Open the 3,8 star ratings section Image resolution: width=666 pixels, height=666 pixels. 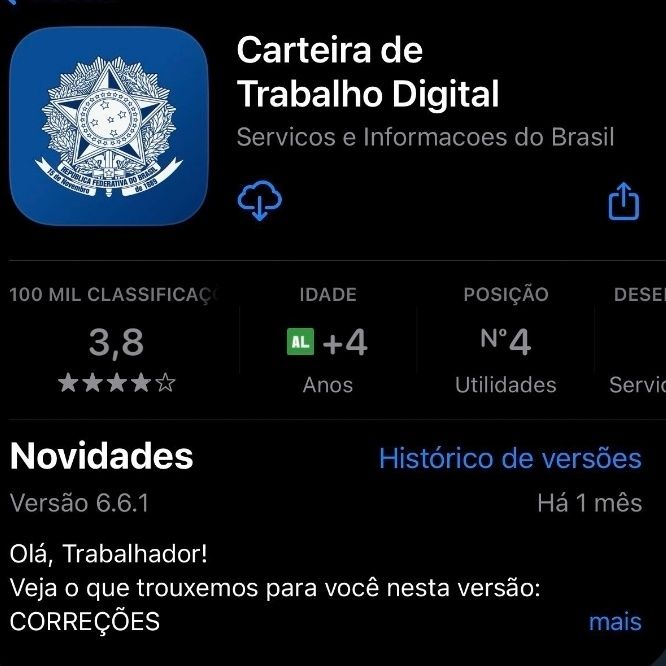(116, 340)
